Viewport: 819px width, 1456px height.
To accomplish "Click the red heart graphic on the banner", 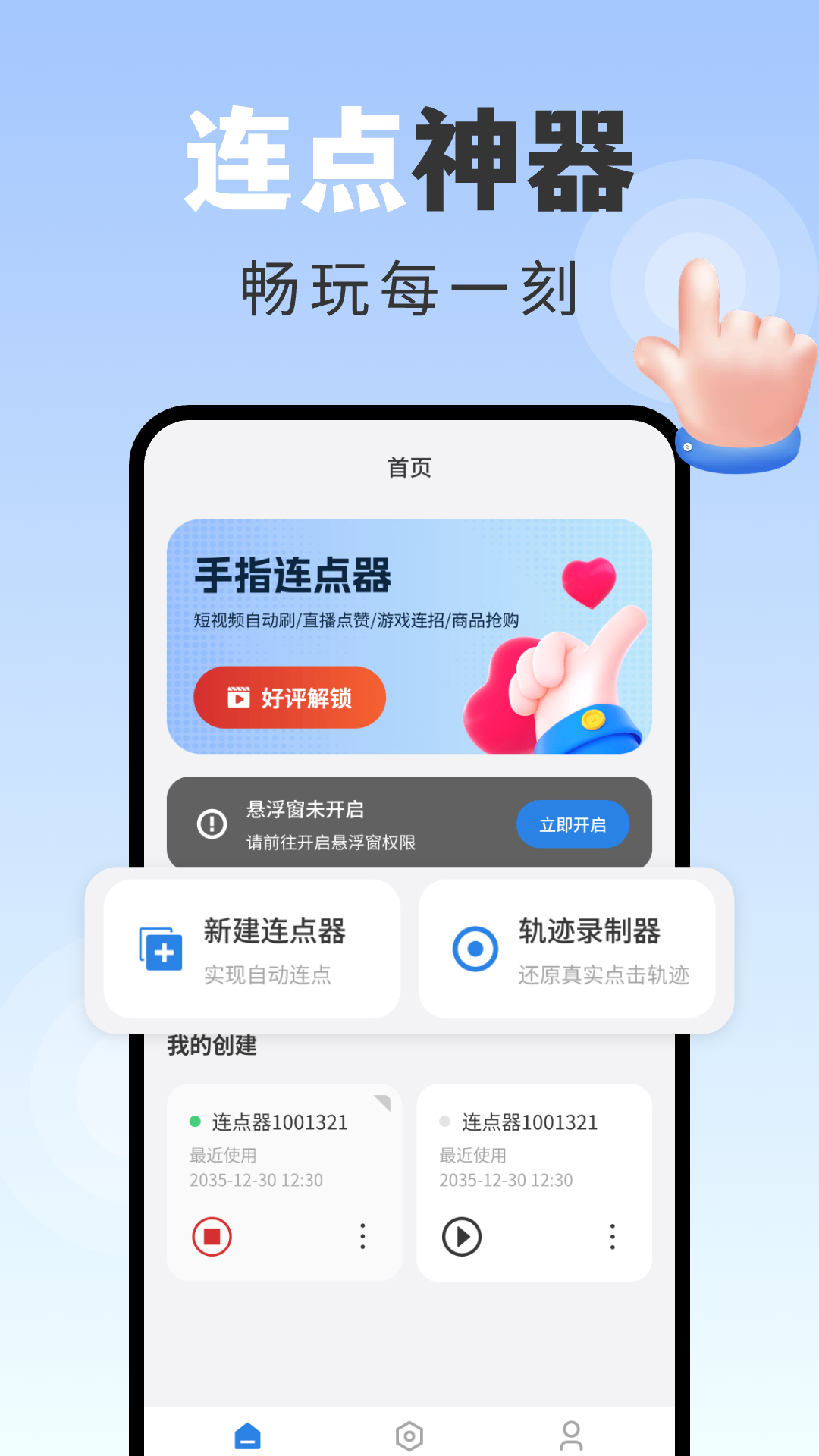I will (592, 580).
